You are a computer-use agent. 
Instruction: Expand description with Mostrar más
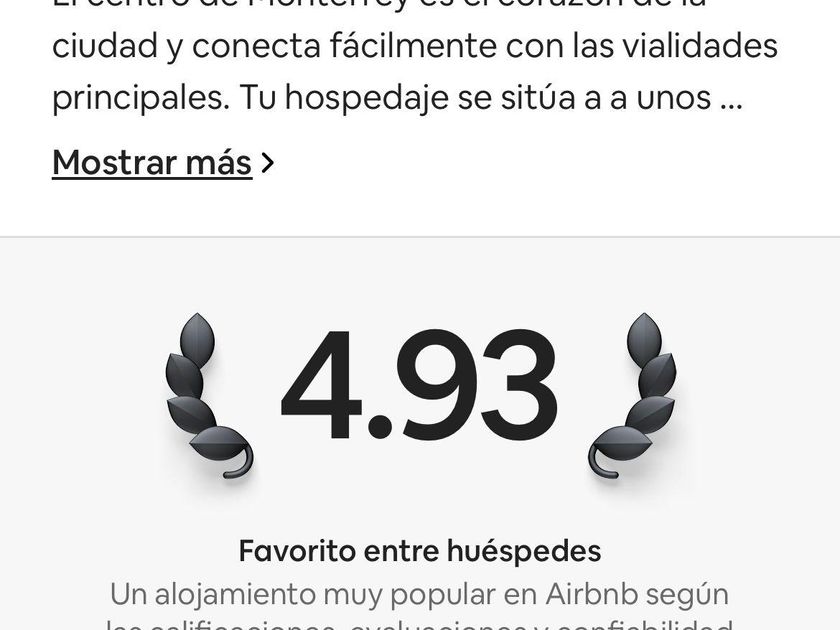coord(163,162)
